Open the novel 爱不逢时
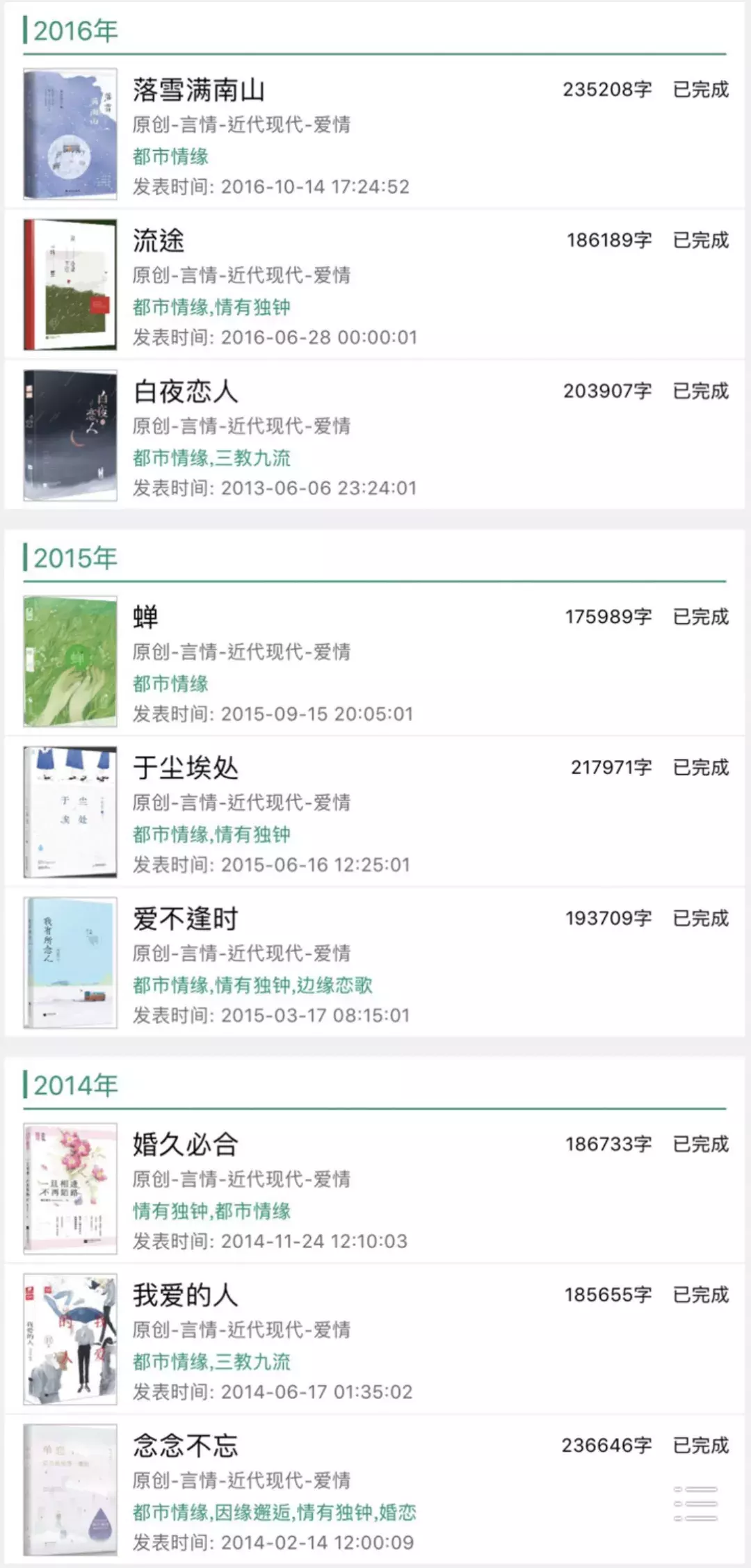This screenshot has width=751, height=1568. pyautogui.click(x=186, y=919)
